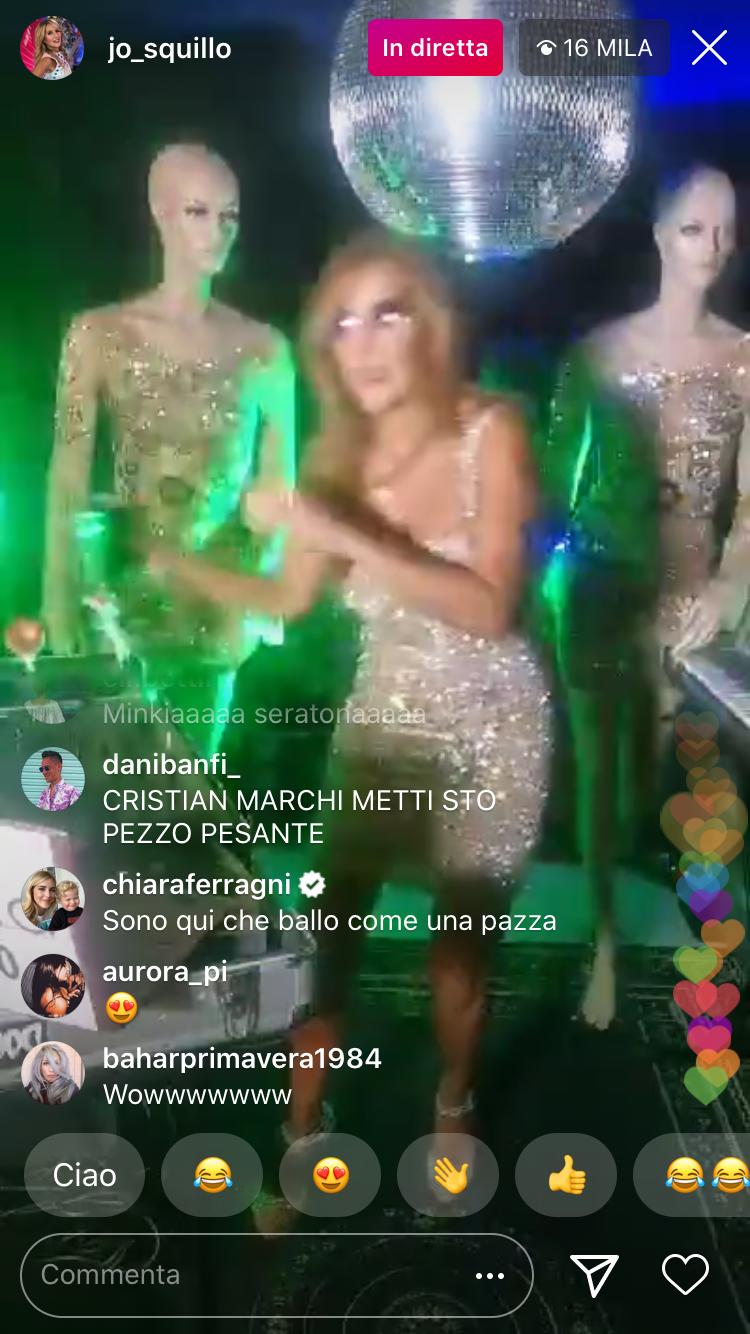Send the thumbs up emoji reaction
The image size is (750, 1334).
click(x=566, y=1174)
